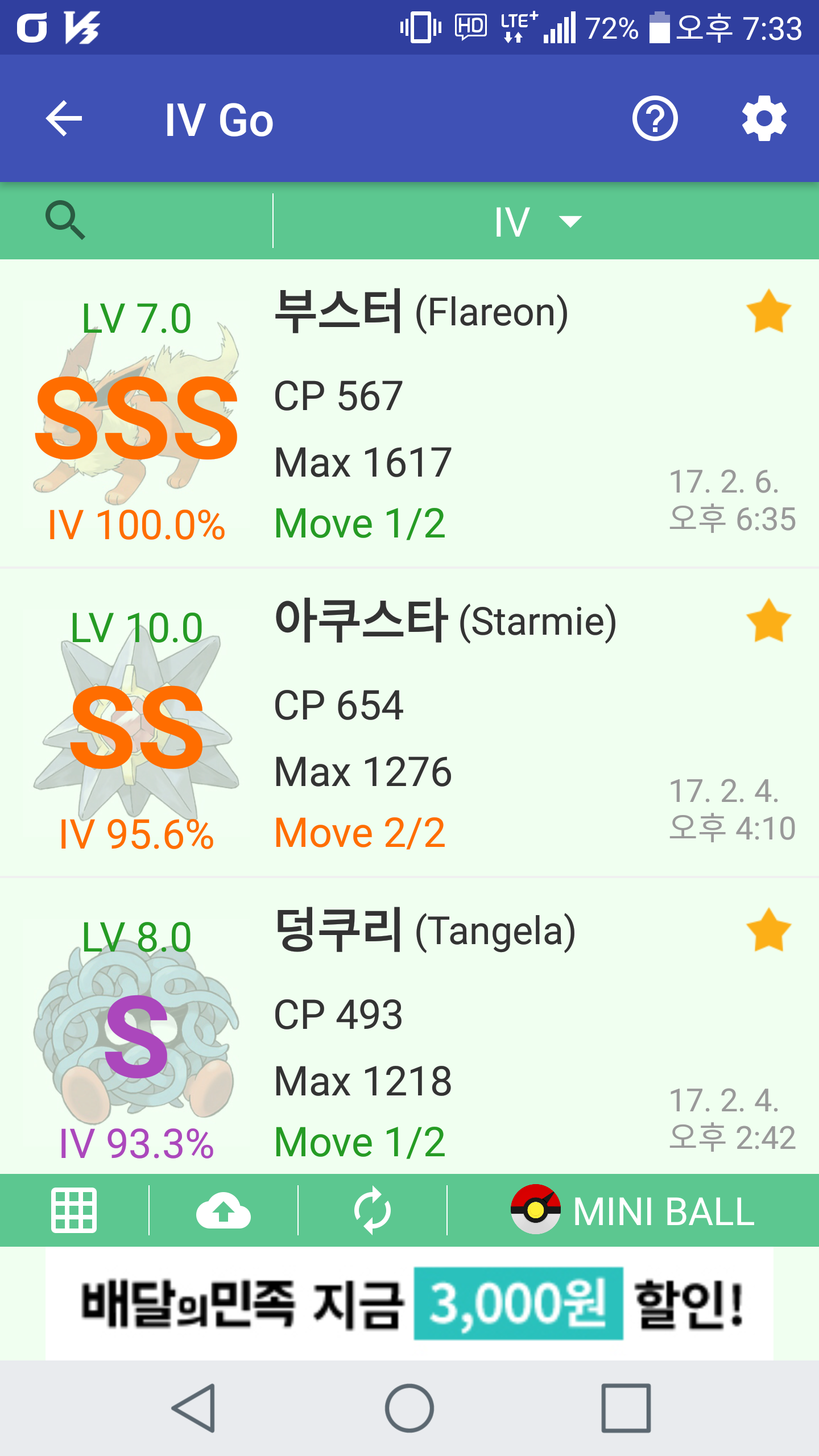Open the 3,000원 discount ad banner

(409, 1304)
